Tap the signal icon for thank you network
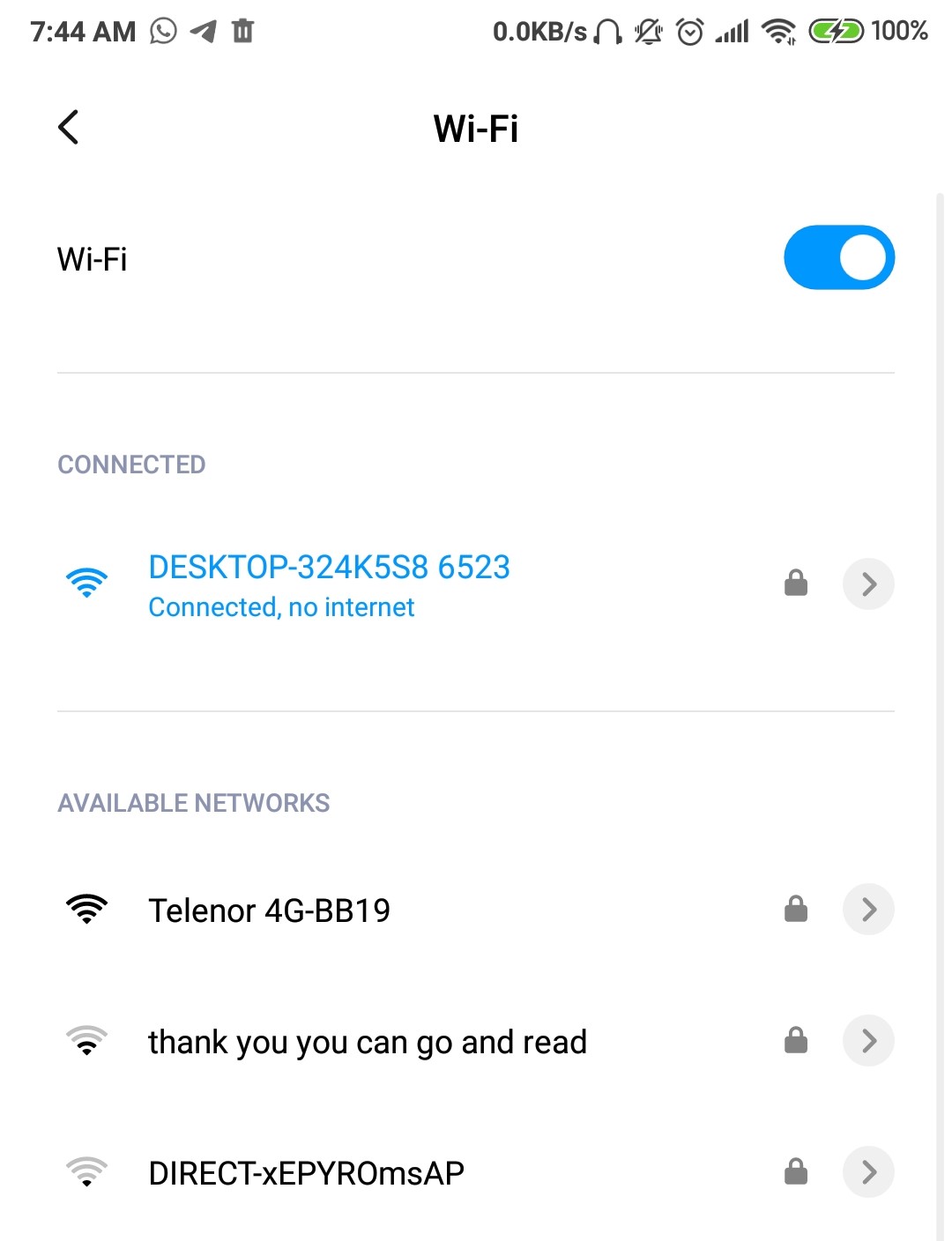This screenshot has width=952, height=1241. (x=86, y=1041)
